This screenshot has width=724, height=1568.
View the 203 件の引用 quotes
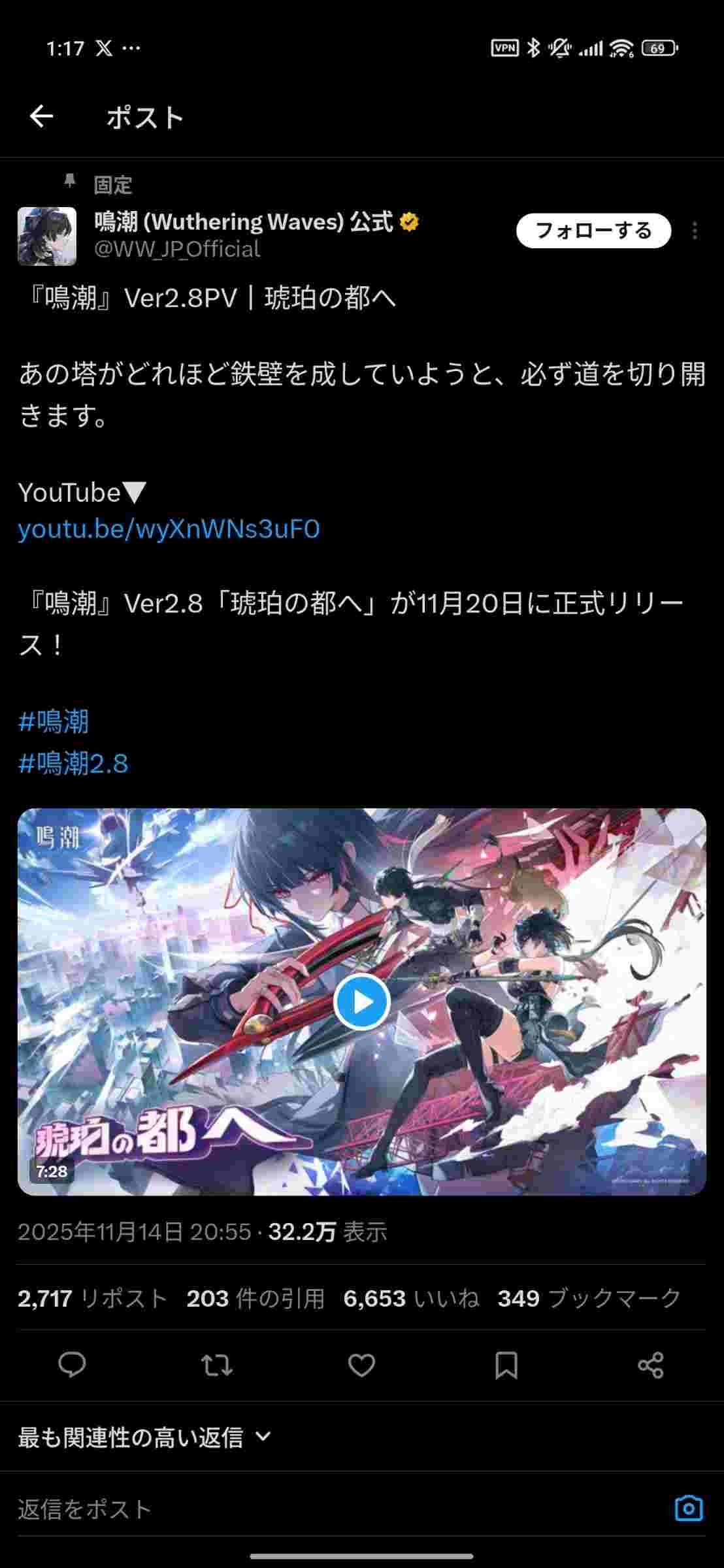pos(255,1298)
